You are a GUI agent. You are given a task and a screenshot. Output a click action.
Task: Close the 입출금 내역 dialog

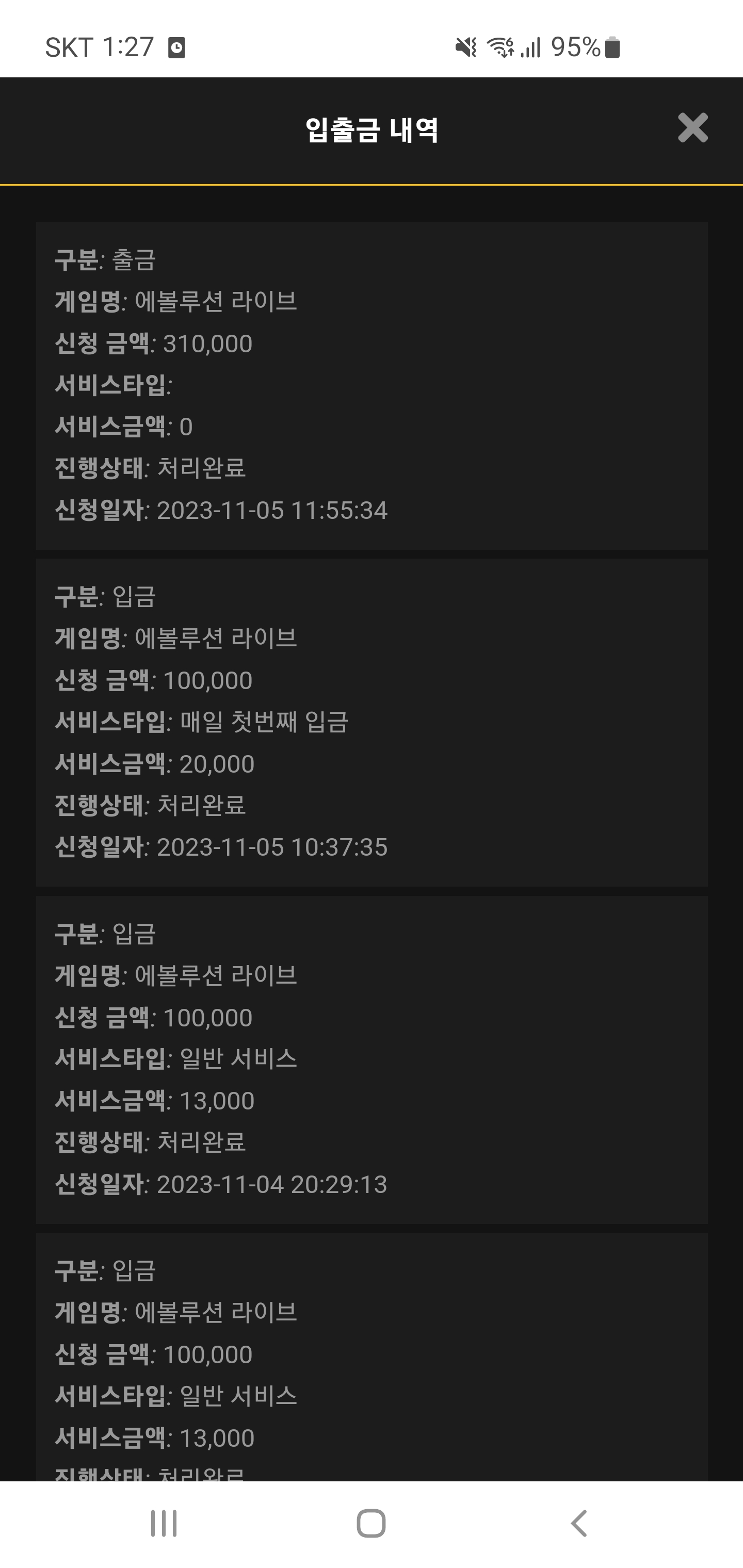click(x=692, y=128)
